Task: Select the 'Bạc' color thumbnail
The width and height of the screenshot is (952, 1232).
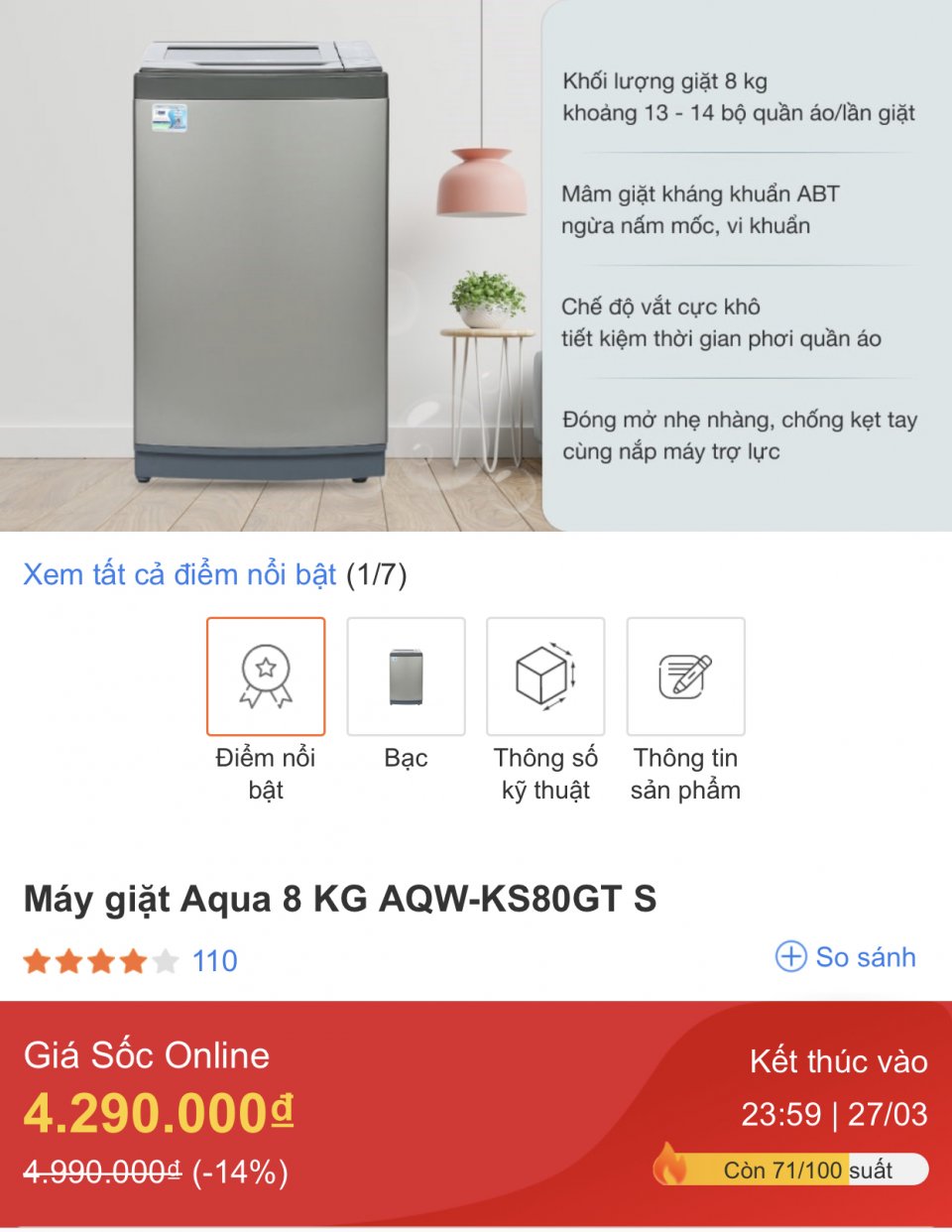Action: click(406, 677)
